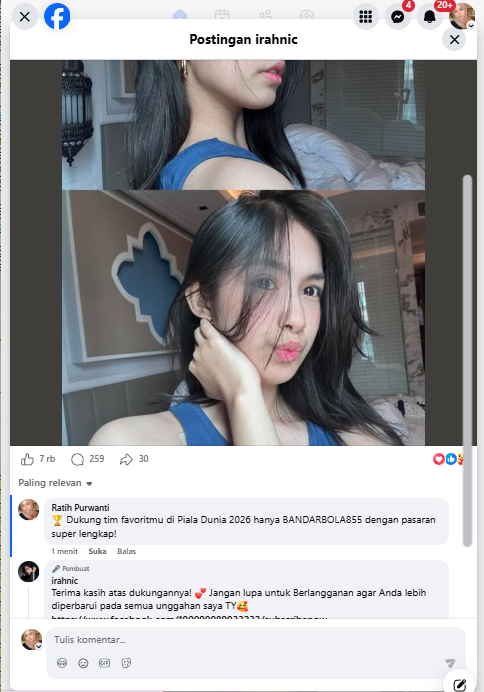View reaction emojis on the post
Image resolution: width=484 pixels, height=692 pixels.
[448, 459]
